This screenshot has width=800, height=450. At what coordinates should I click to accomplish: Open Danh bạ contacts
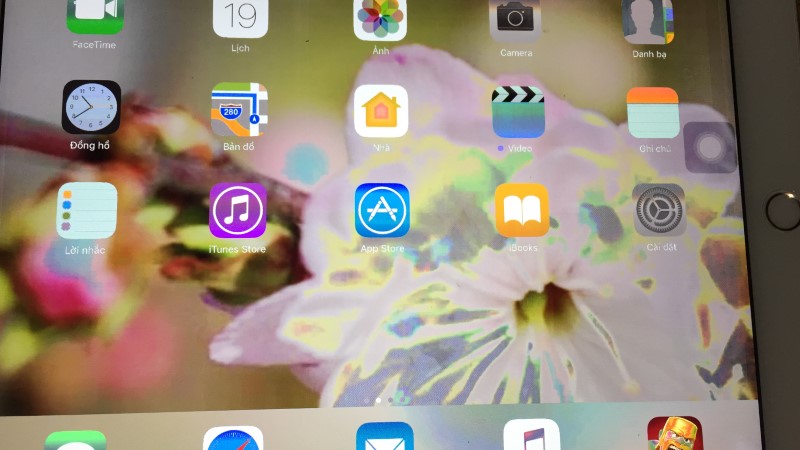pos(648,18)
